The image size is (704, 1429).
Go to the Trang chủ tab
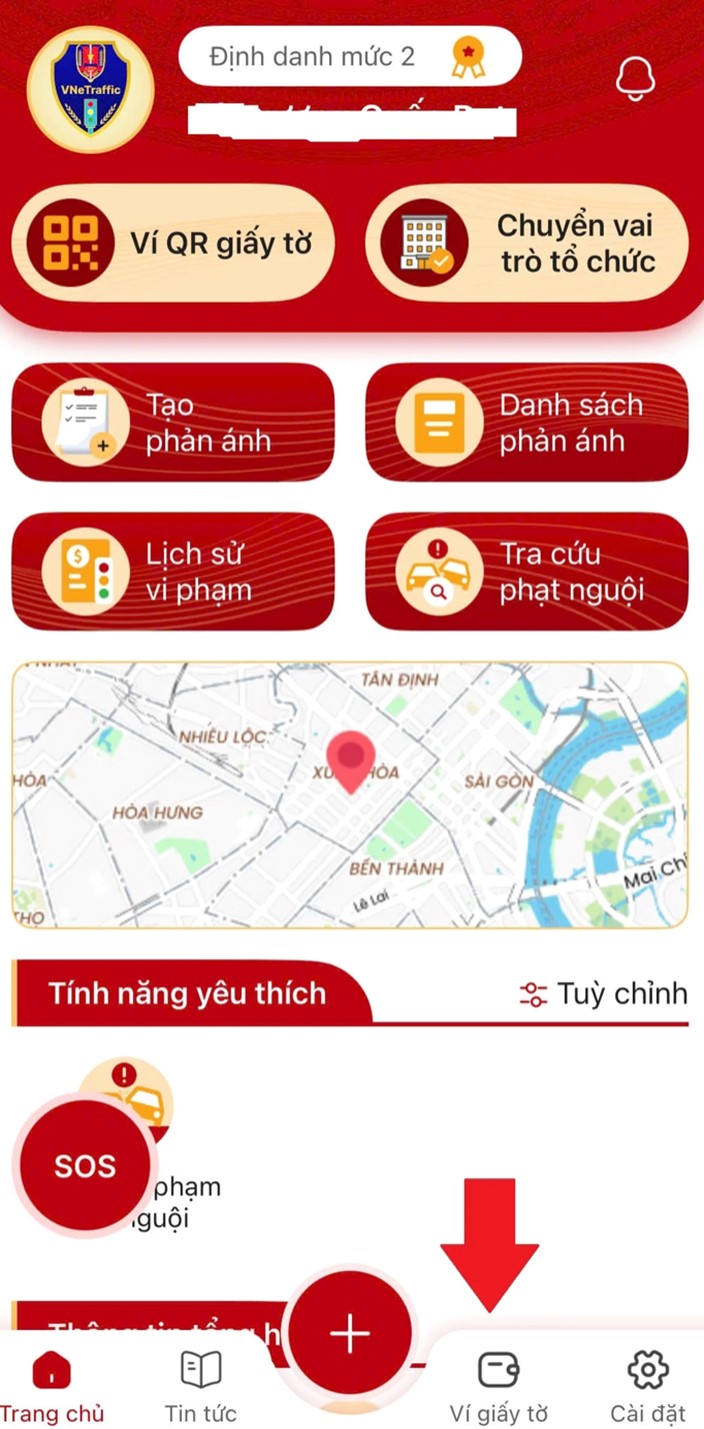(52, 1386)
